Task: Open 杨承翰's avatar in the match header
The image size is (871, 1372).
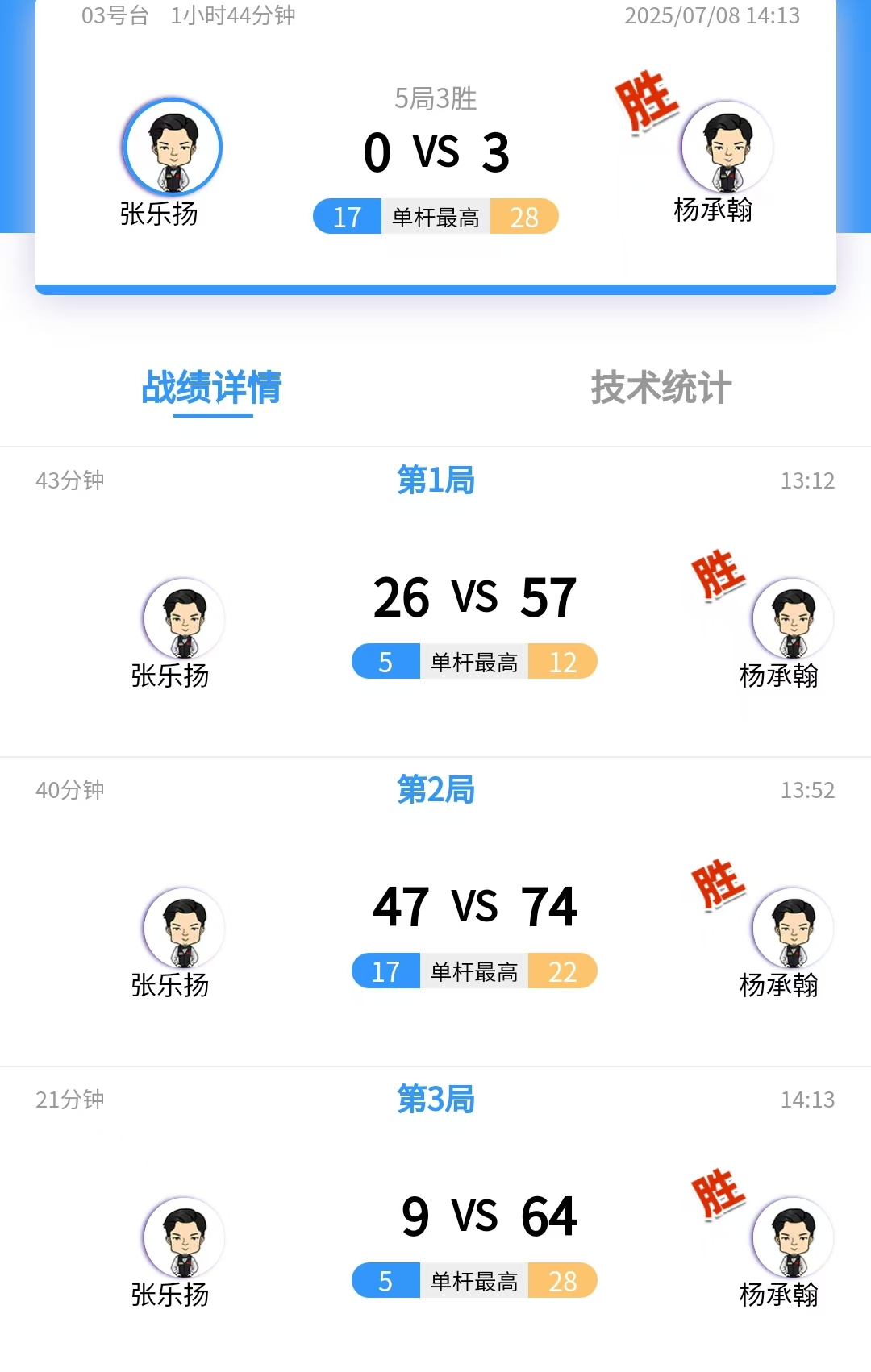Action: pyautogui.click(x=727, y=148)
